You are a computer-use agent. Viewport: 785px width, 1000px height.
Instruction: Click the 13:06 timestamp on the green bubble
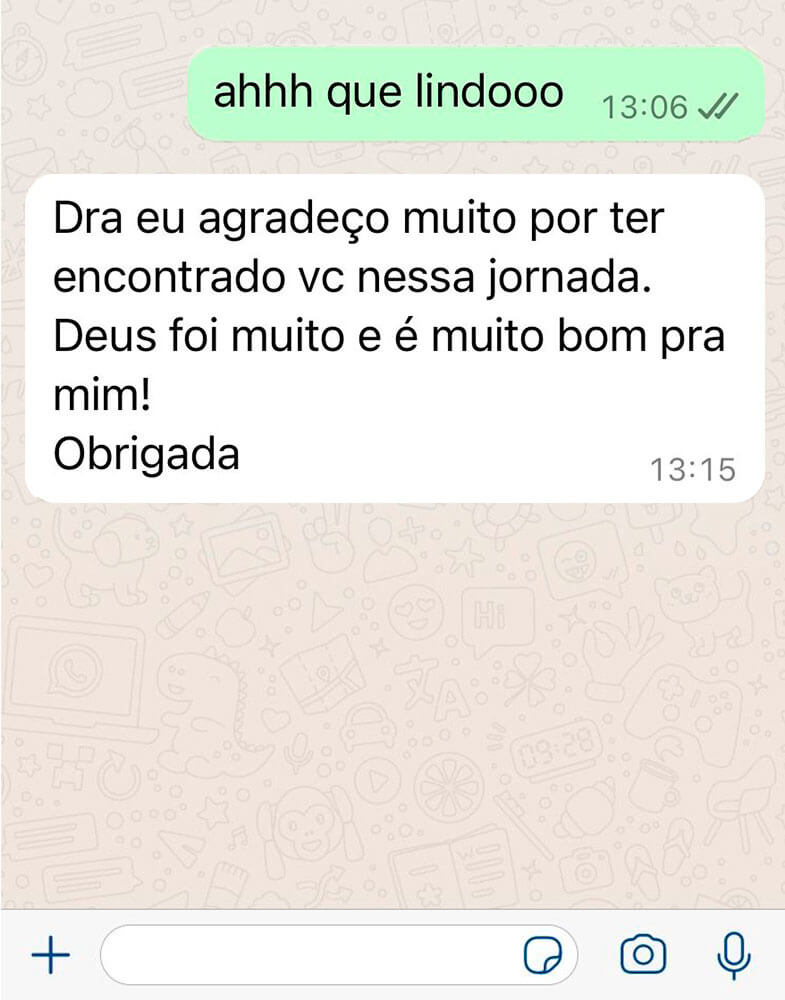coord(645,106)
